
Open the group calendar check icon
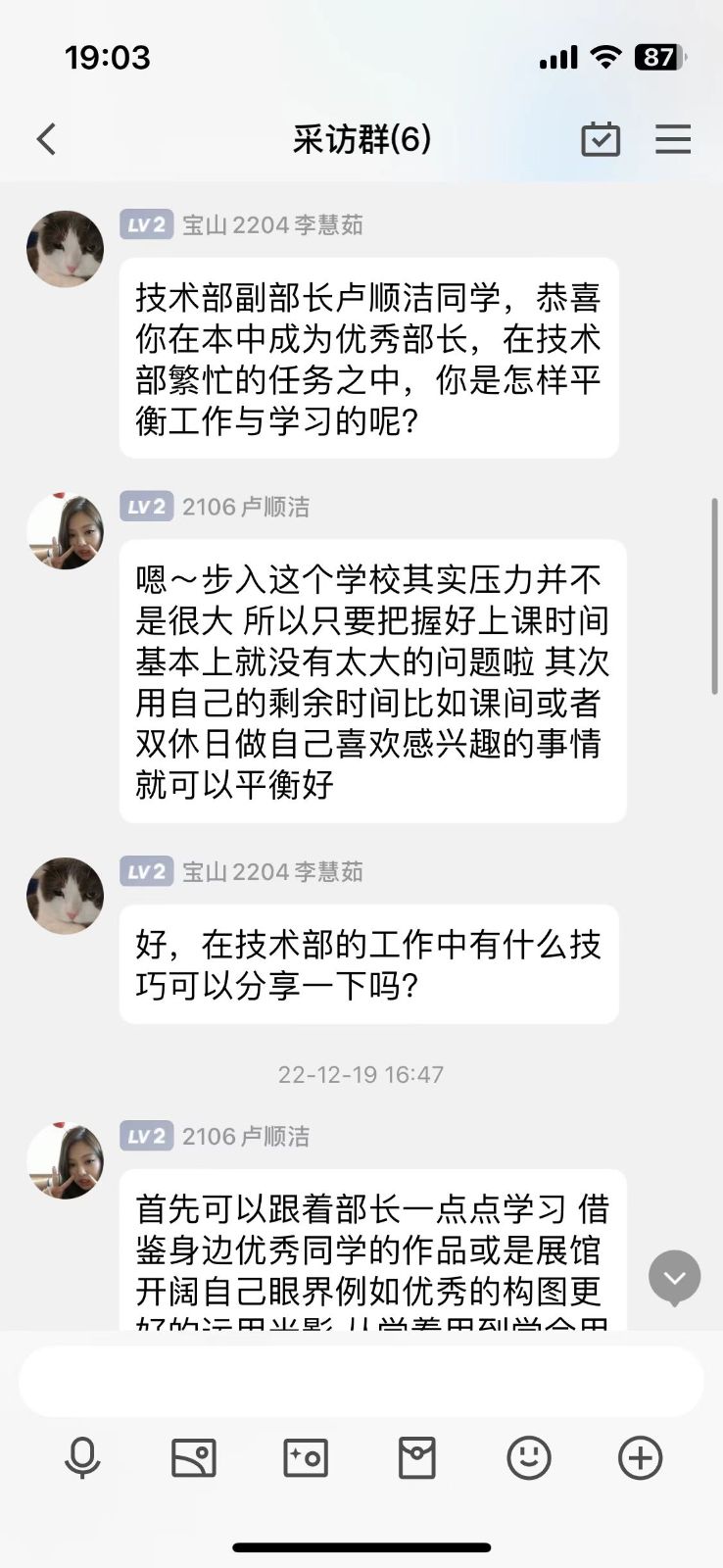coord(601,139)
